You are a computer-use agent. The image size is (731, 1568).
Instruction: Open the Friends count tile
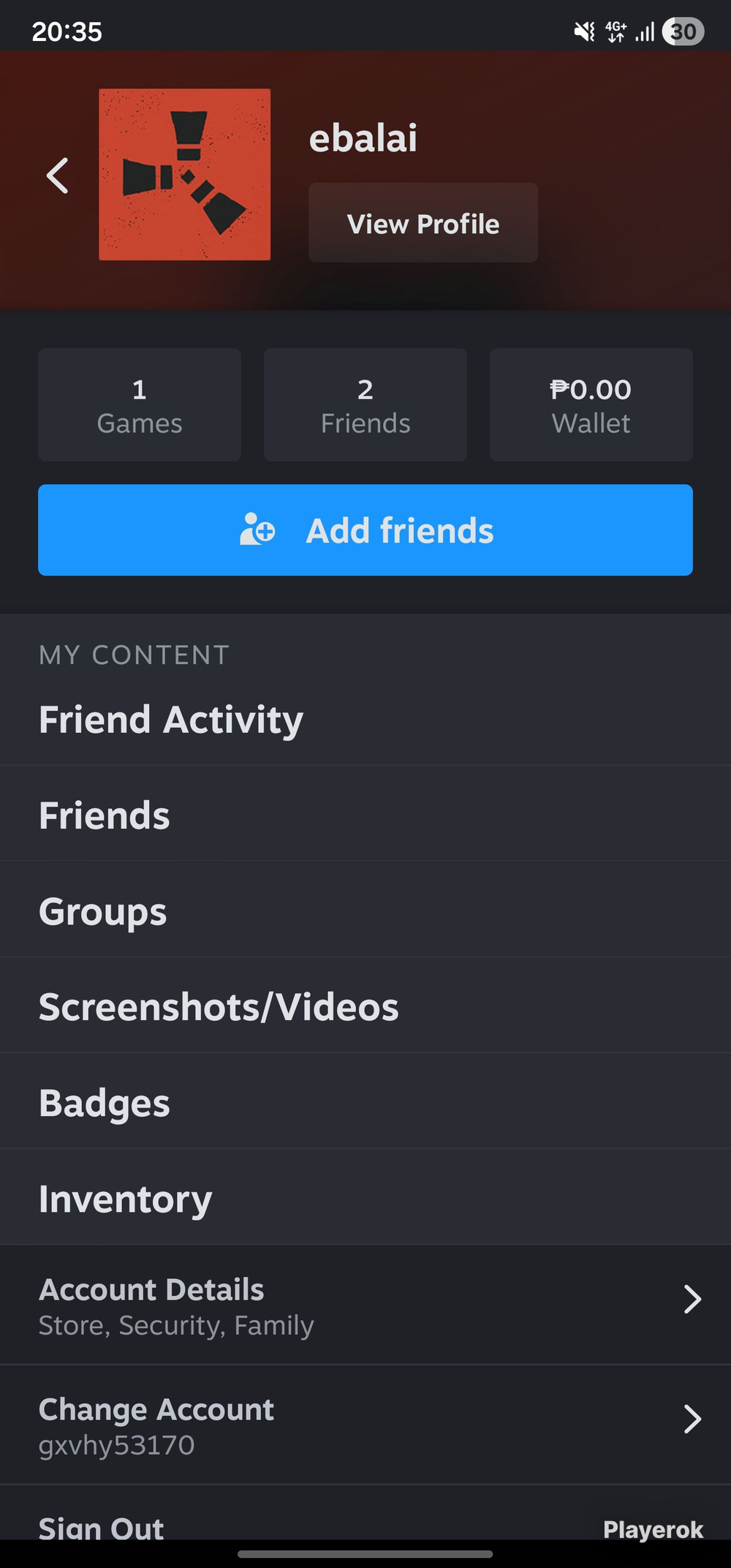(x=365, y=404)
